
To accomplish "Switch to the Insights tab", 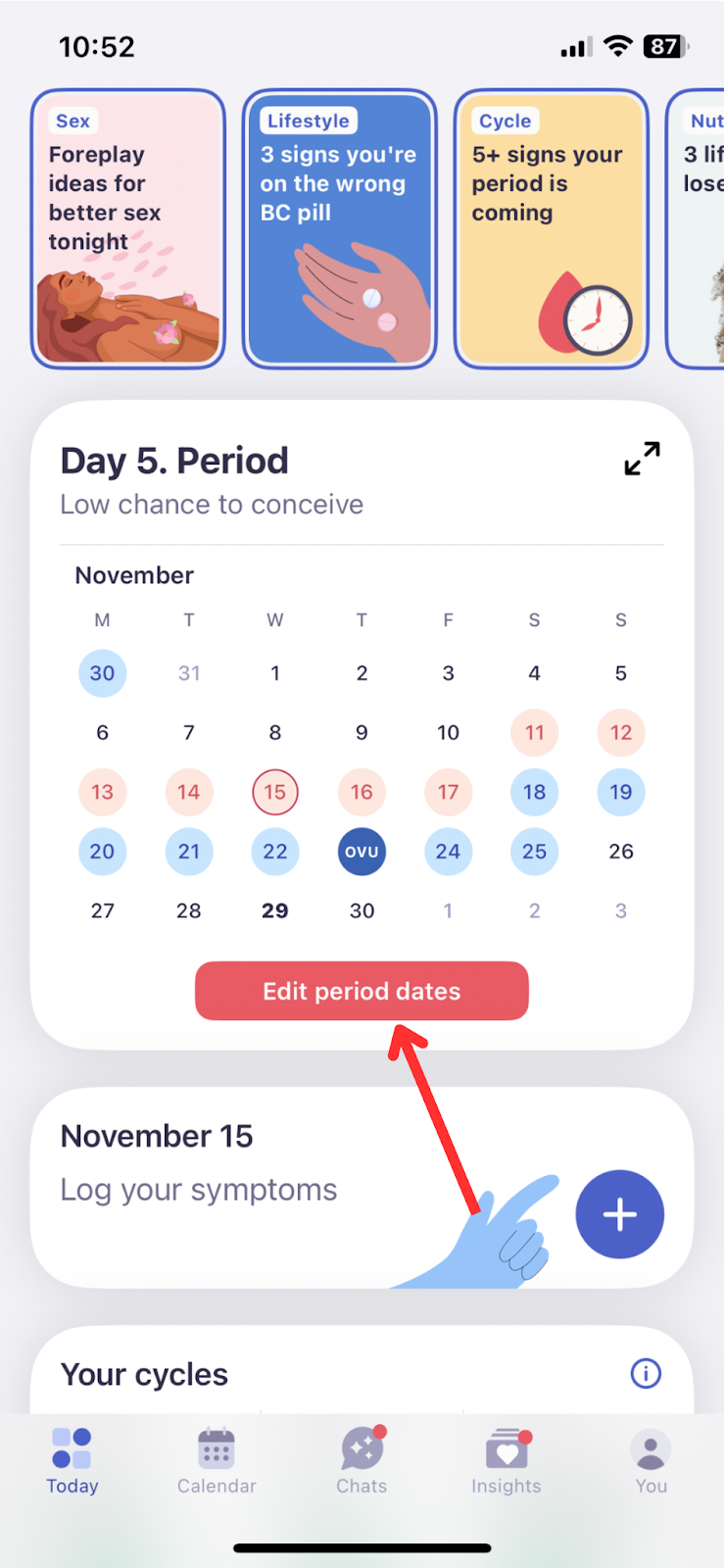I will coord(507,1461).
